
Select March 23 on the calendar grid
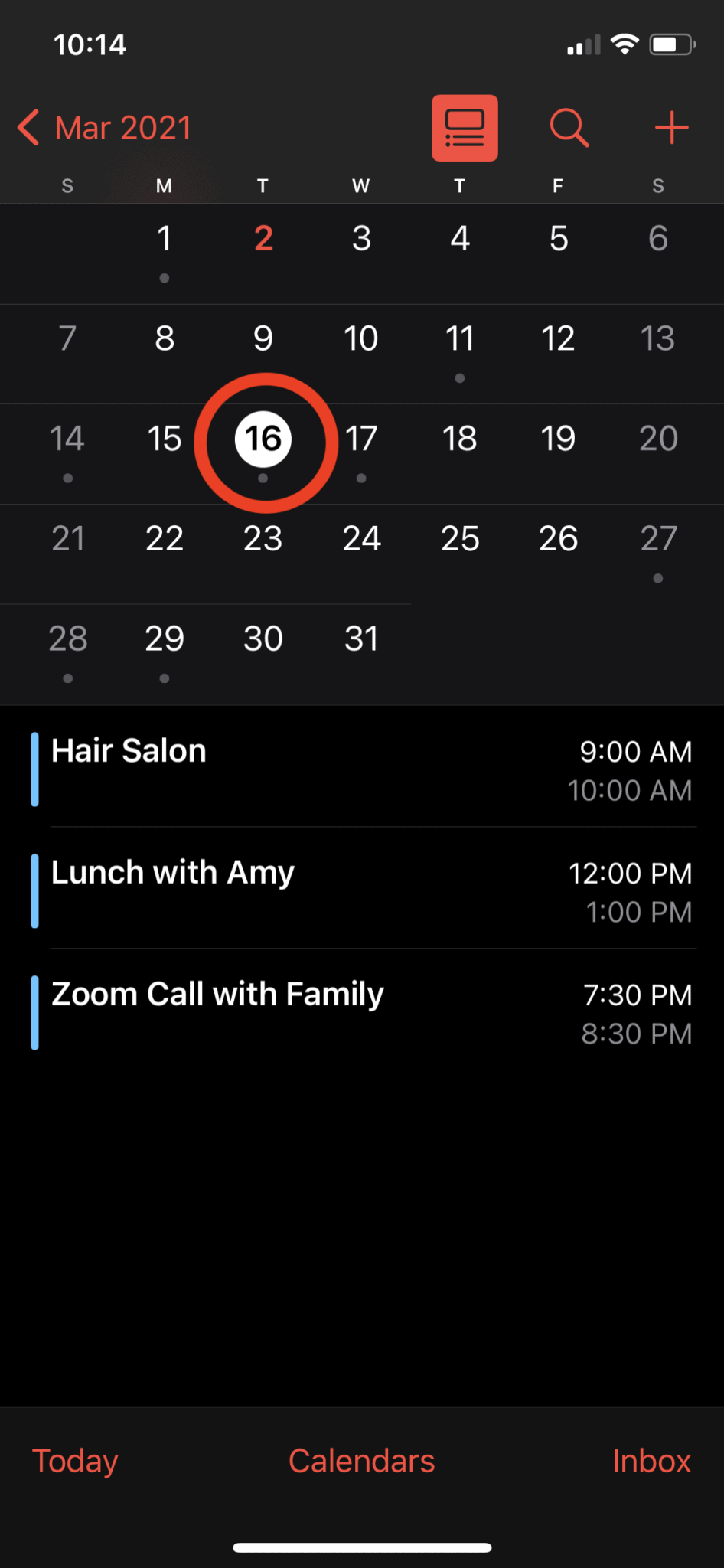click(x=263, y=539)
